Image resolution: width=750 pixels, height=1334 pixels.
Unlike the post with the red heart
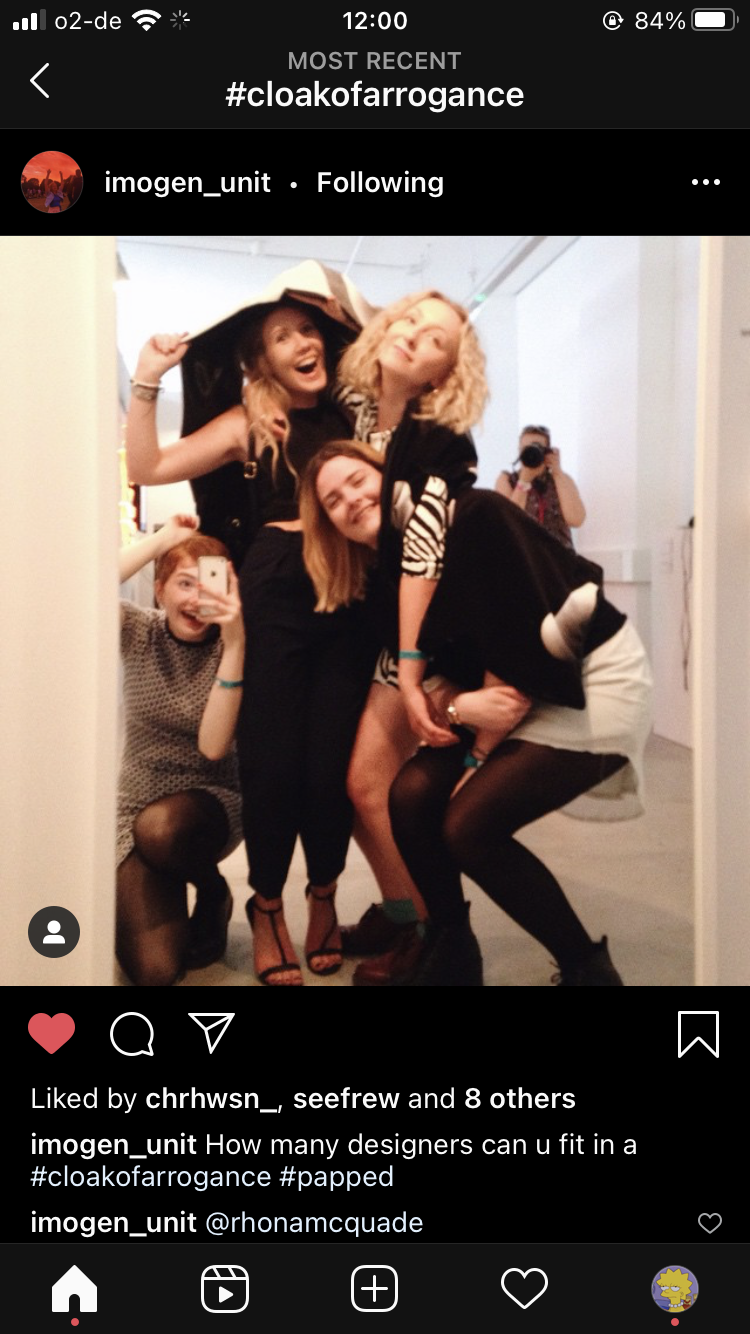52,1034
